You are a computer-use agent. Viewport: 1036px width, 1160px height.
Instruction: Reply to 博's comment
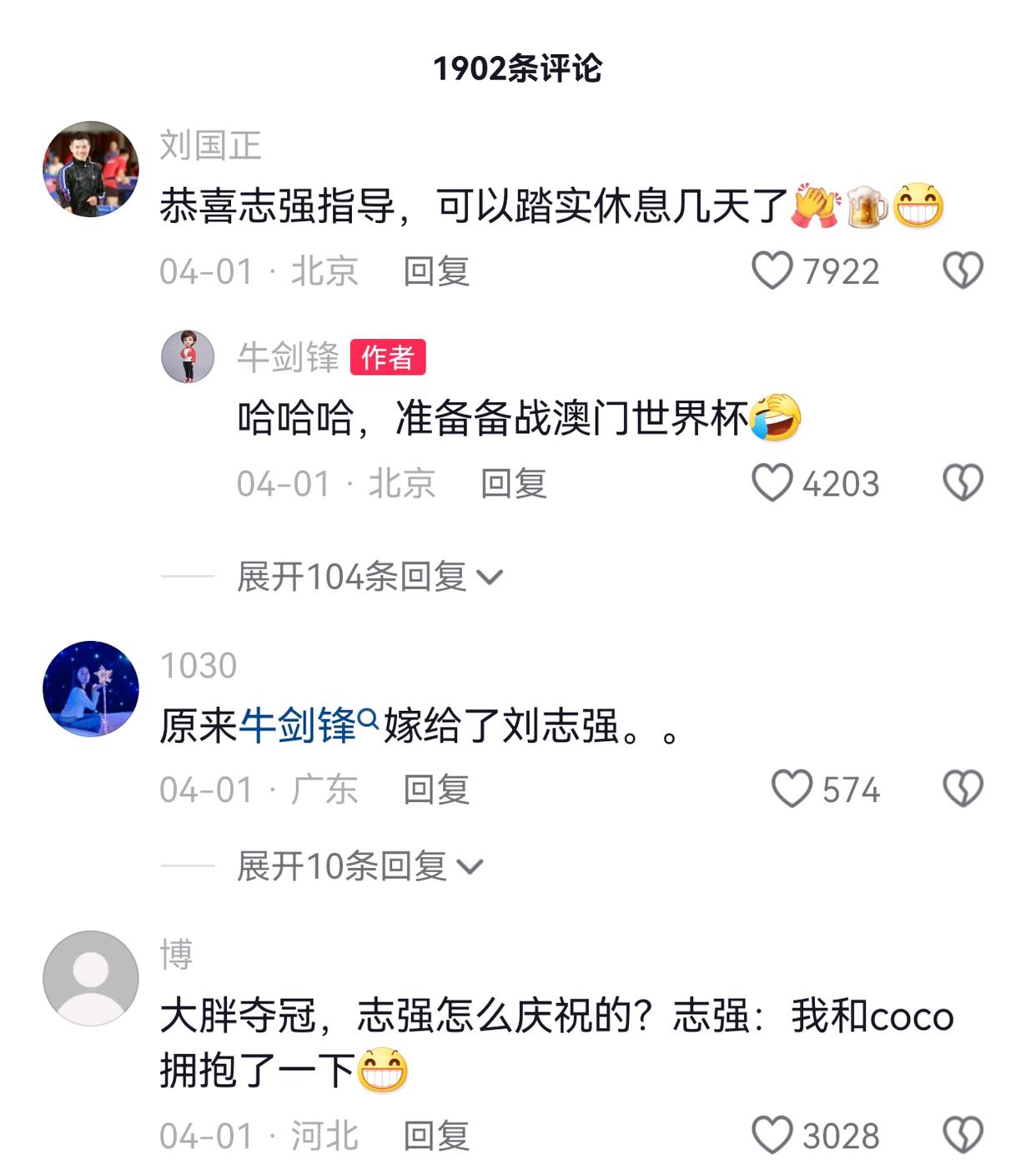pyautogui.click(x=436, y=1136)
